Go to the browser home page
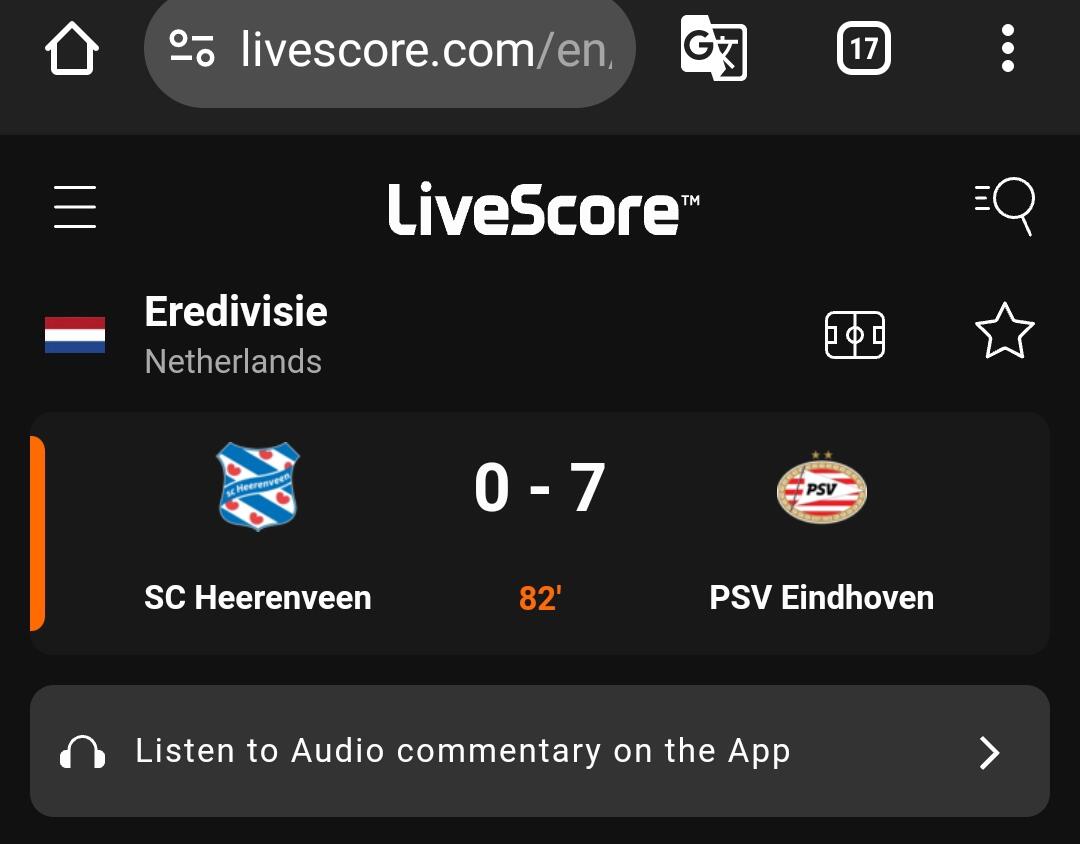The height and width of the screenshot is (844, 1080). point(73,48)
